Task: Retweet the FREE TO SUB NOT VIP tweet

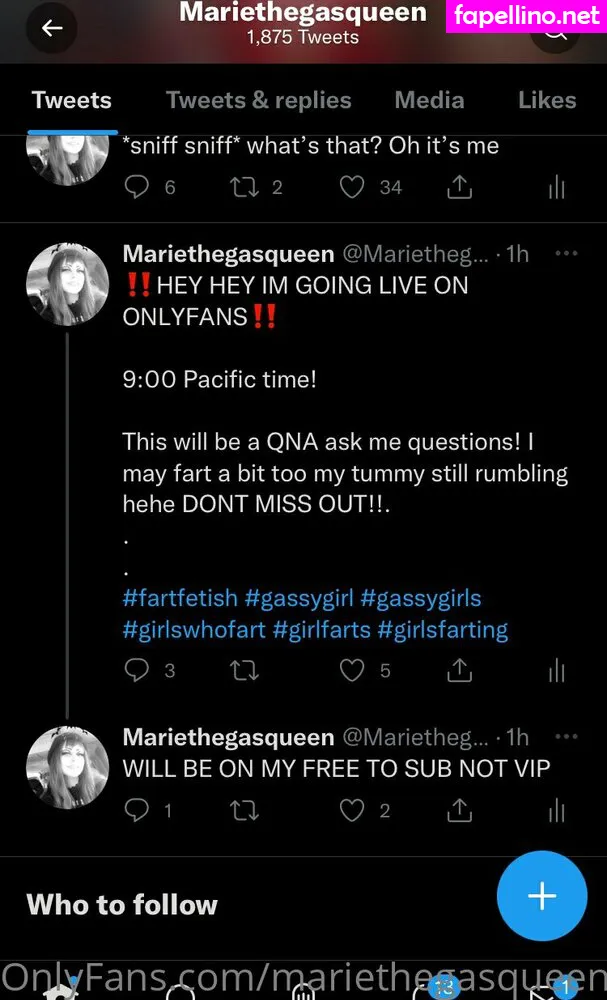Action: [x=244, y=811]
